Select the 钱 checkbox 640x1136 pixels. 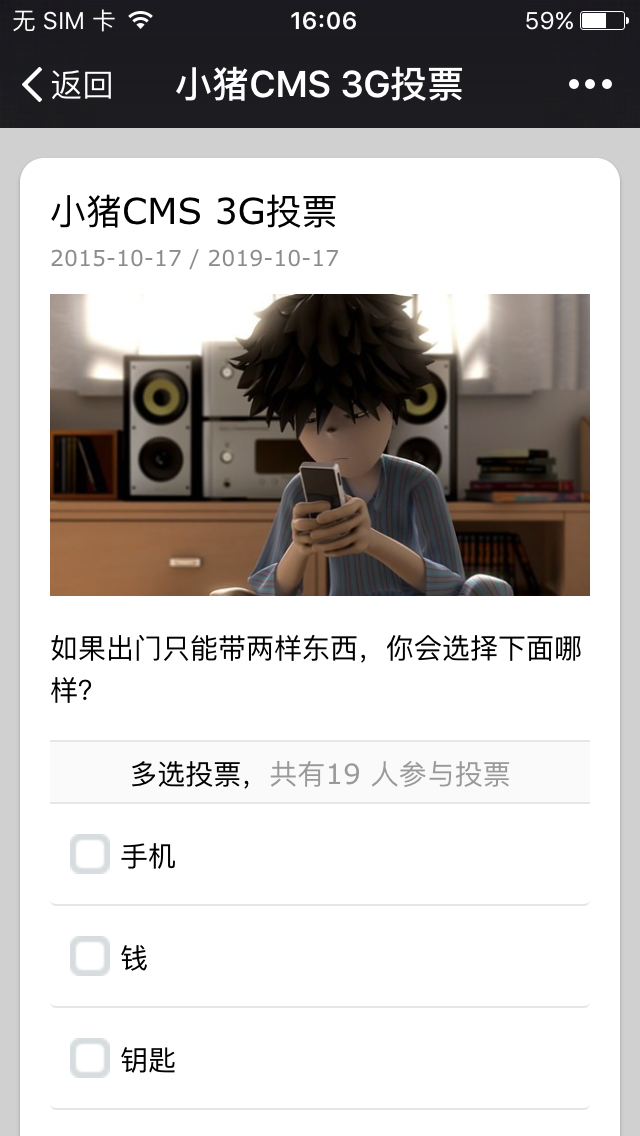90,957
